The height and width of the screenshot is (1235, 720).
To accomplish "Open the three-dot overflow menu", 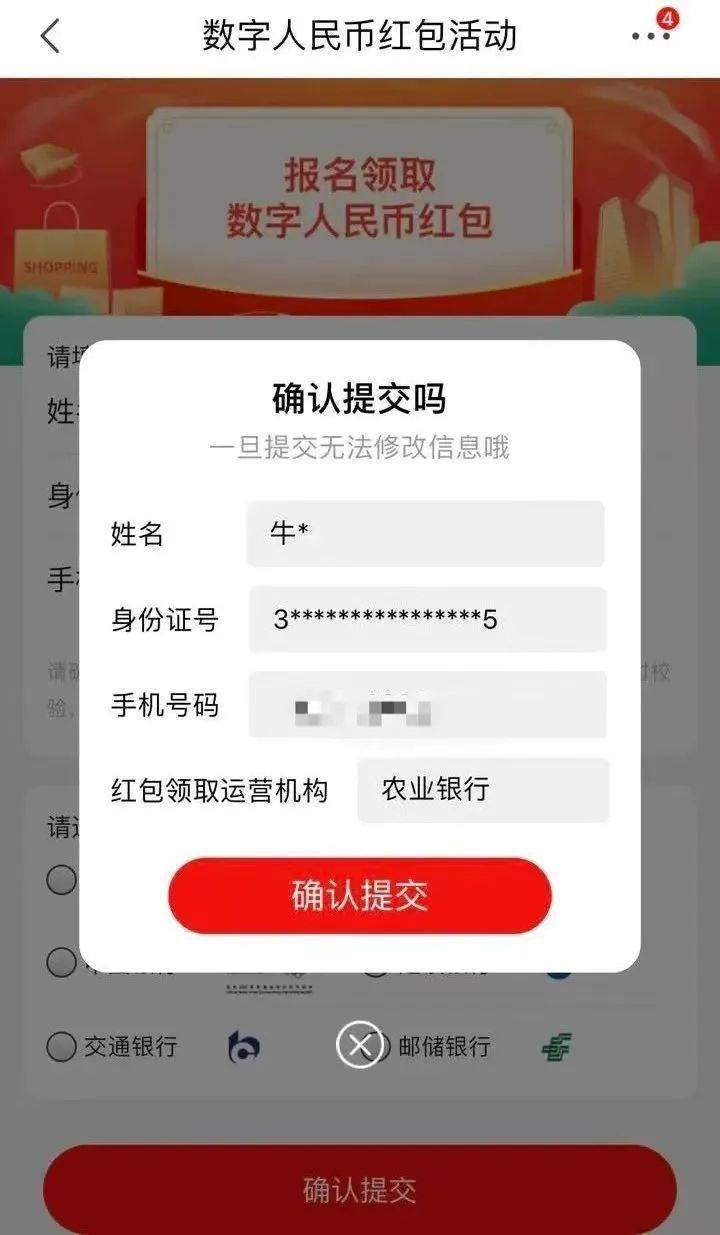I will coord(650,36).
